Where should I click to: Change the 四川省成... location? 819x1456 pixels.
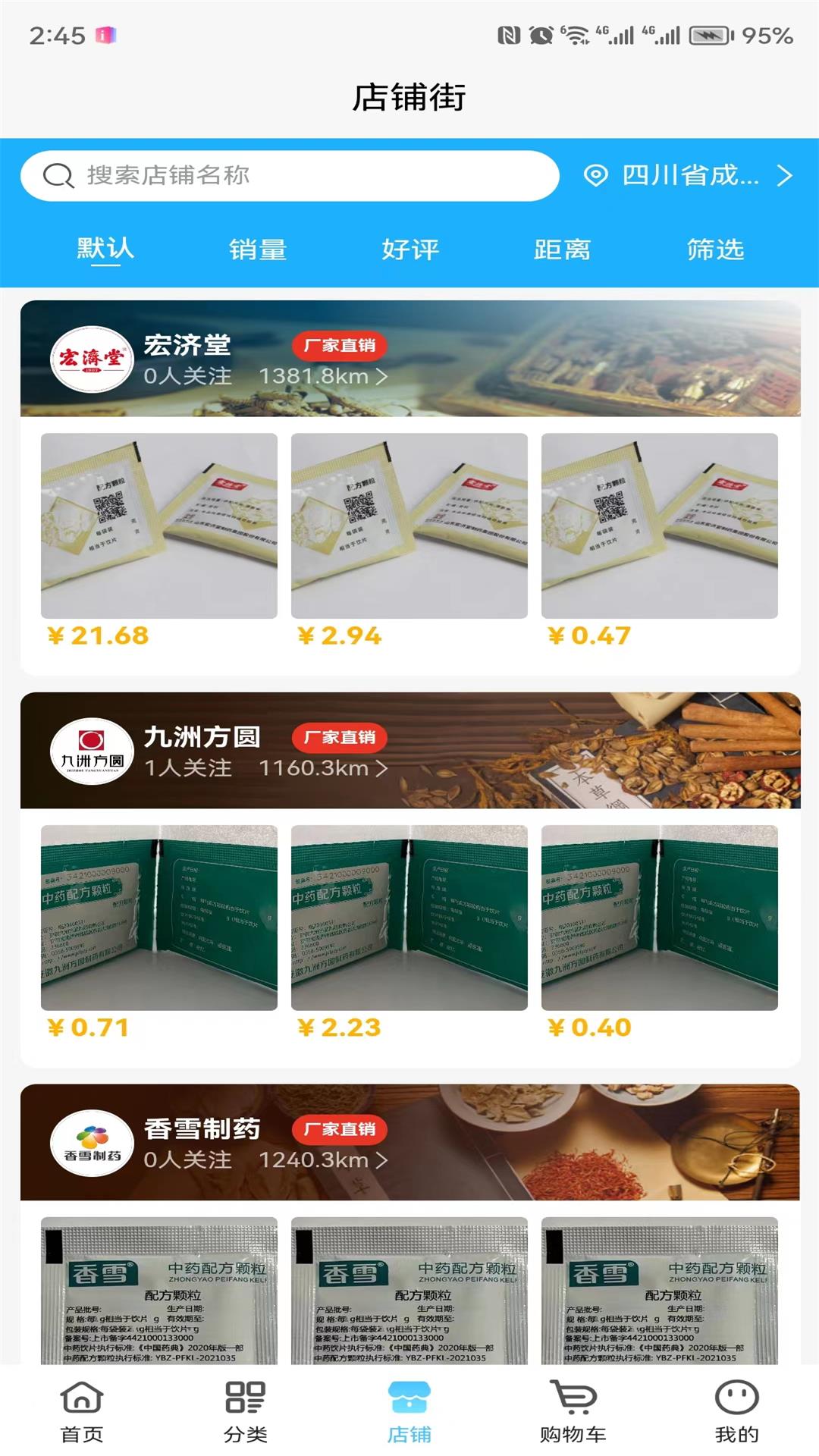coord(689,176)
